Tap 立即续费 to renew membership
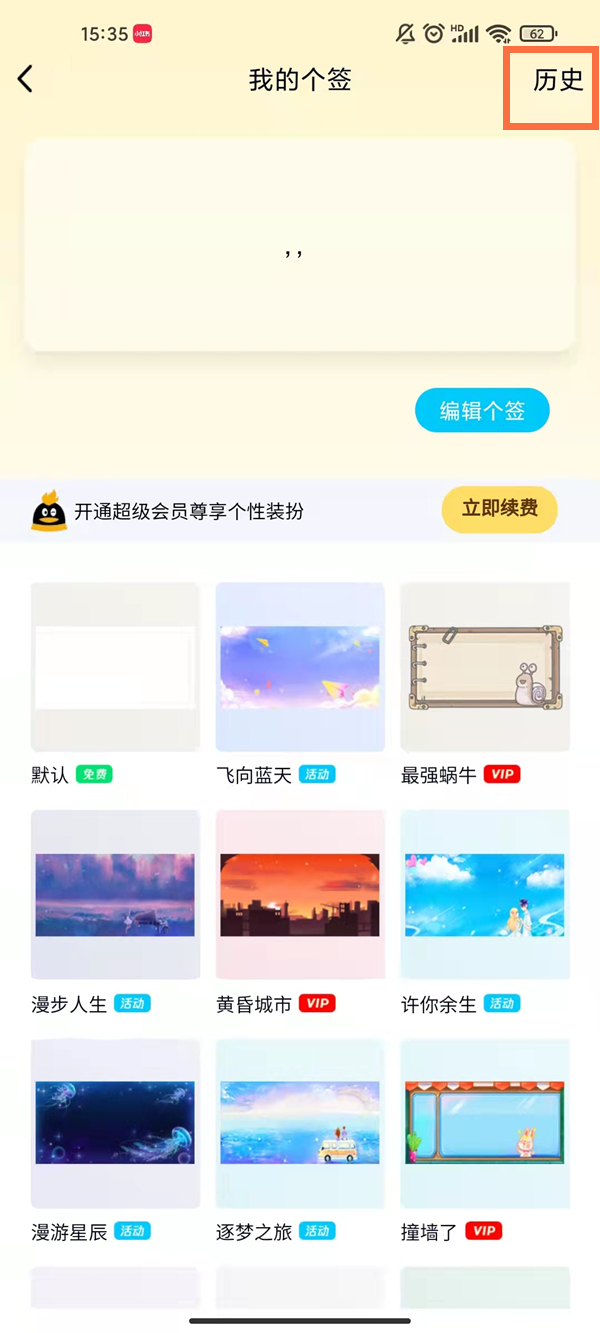This screenshot has height=1333, width=600. (499, 509)
